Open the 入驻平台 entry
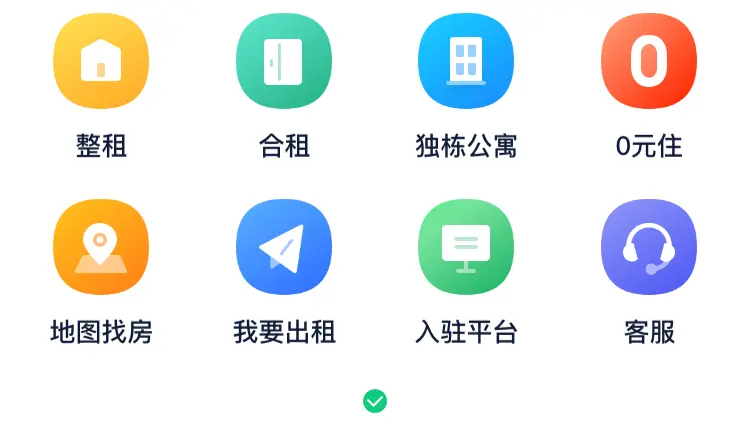This screenshot has height=440, width=750. point(466,247)
